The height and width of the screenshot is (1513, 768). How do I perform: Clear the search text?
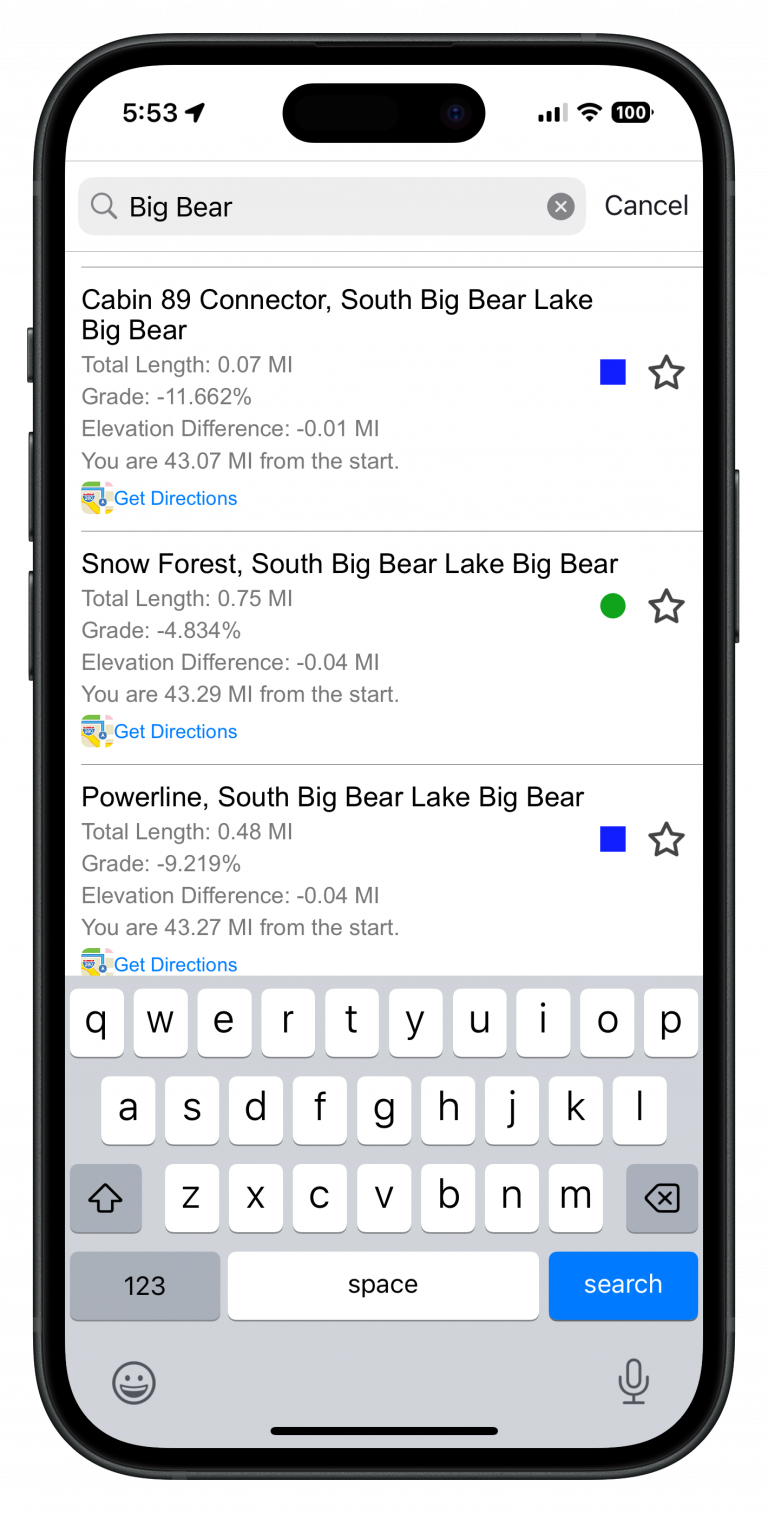point(561,207)
